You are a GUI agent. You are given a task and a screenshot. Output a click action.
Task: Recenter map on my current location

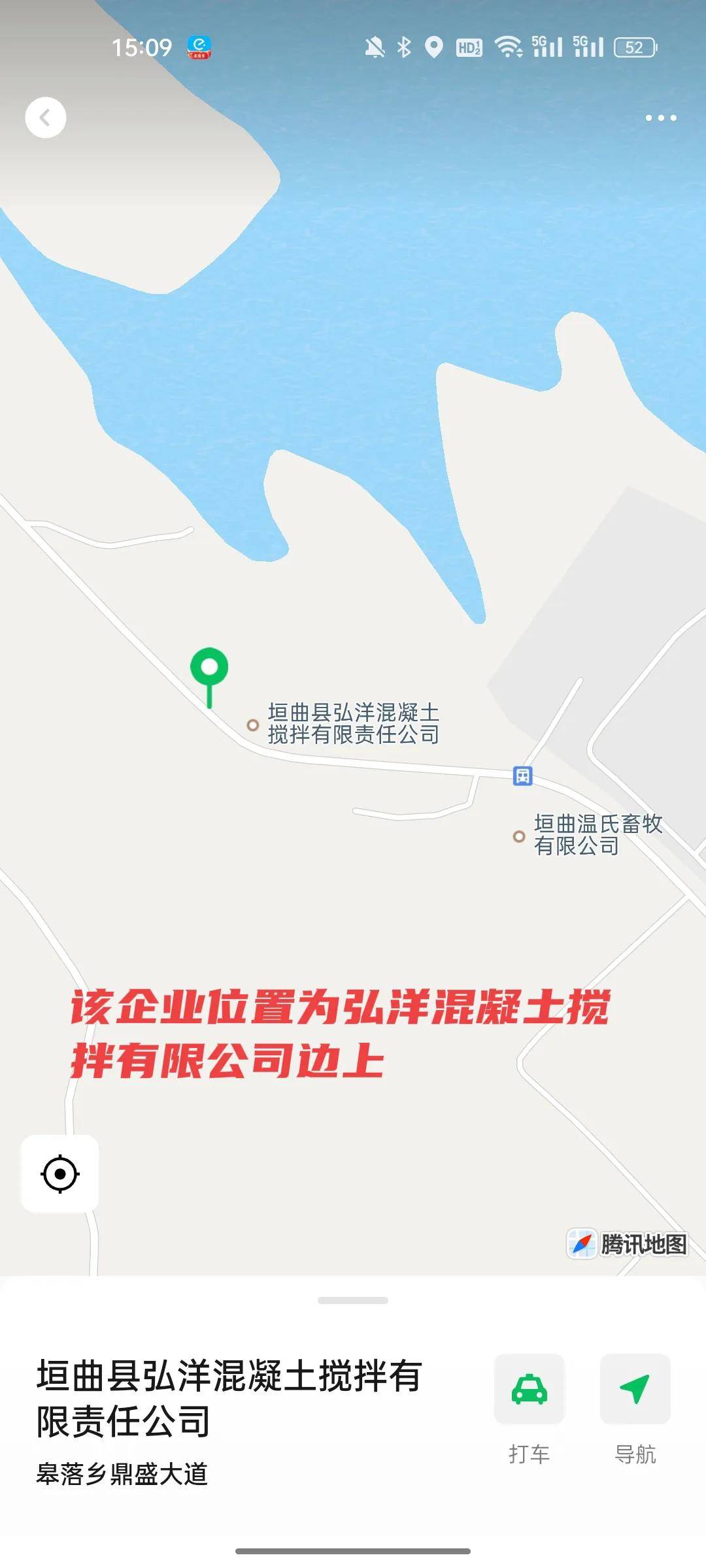pos(60,1174)
